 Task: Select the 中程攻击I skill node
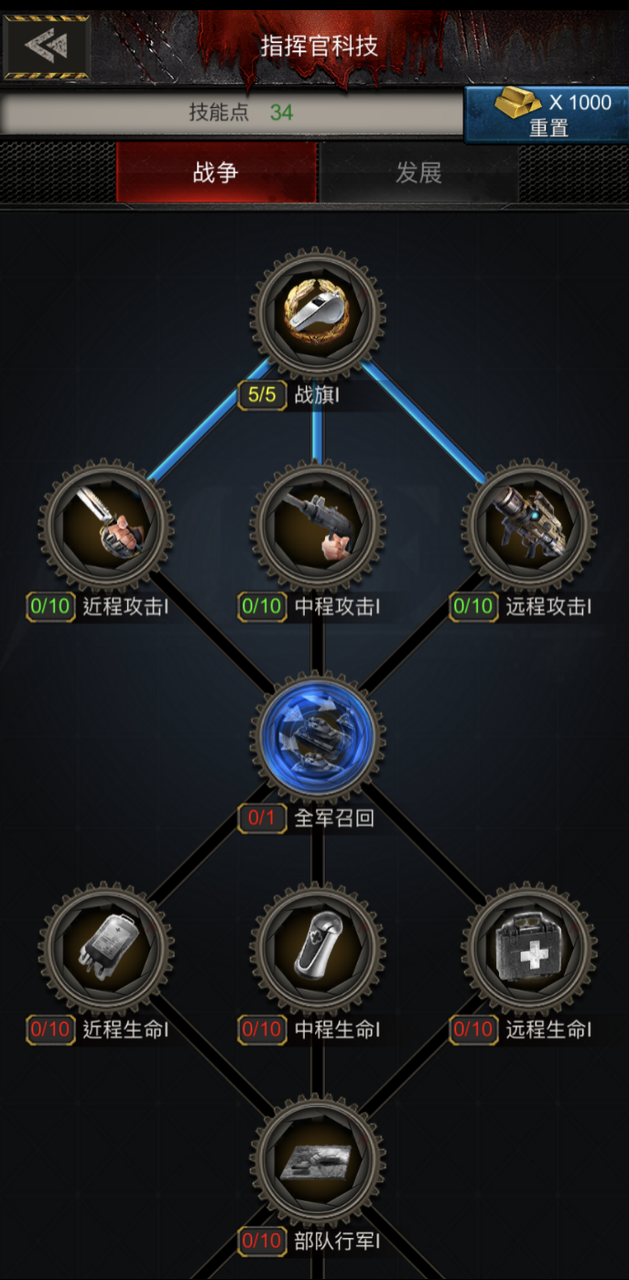point(317,527)
